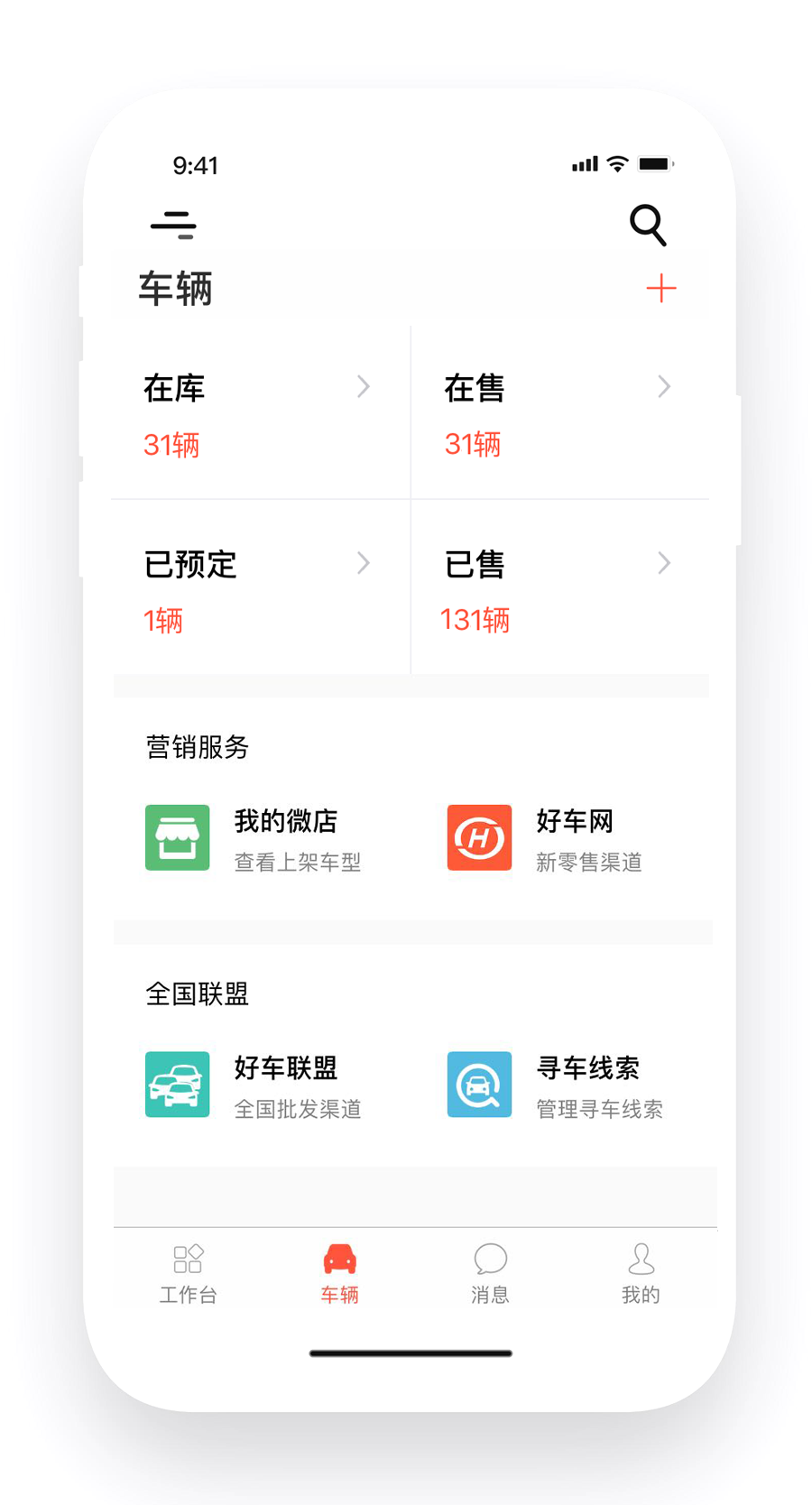The height and width of the screenshot is (1505, 812).
Task: Open 在售 vehicles list
Action: [x=559, y=413]
